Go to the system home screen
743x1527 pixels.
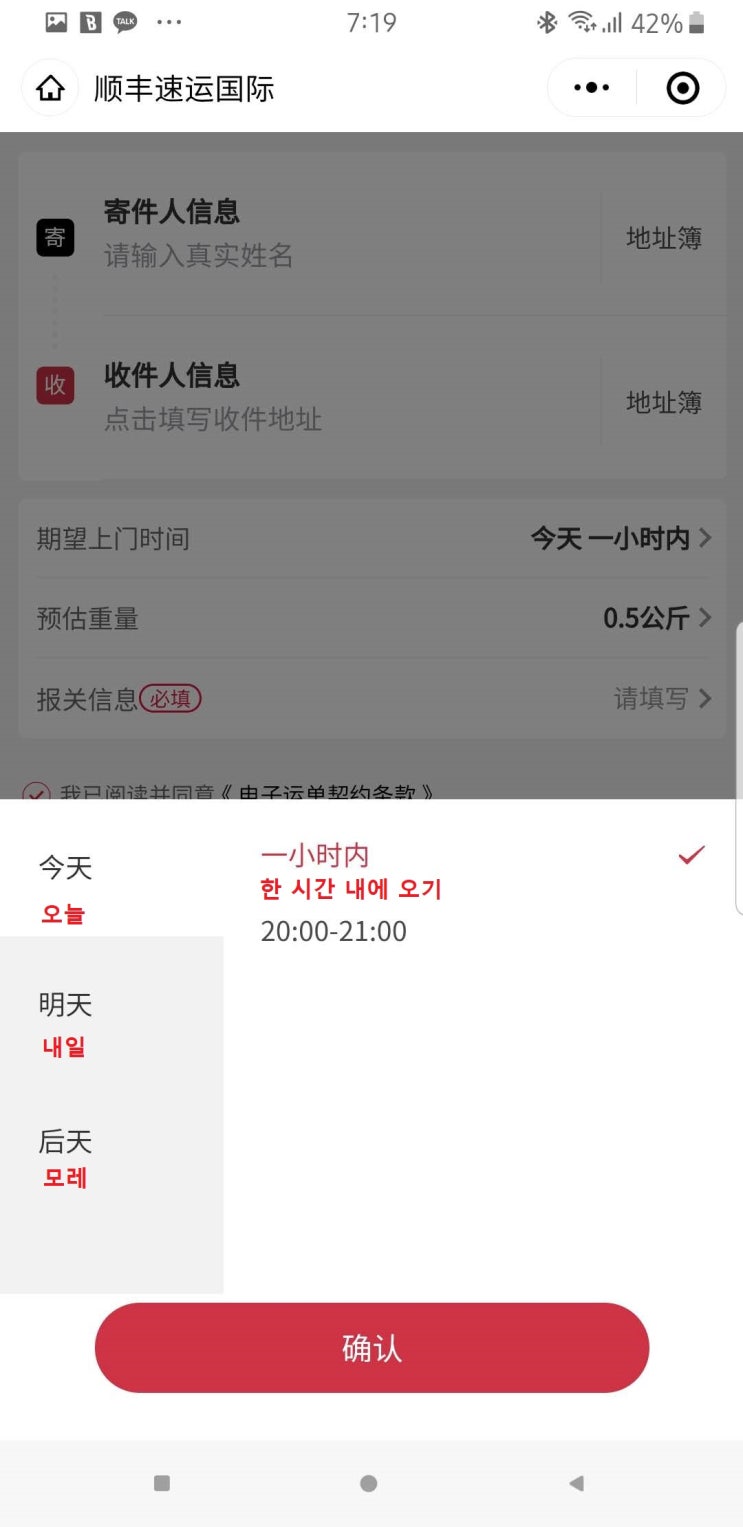coord(369,1483)
